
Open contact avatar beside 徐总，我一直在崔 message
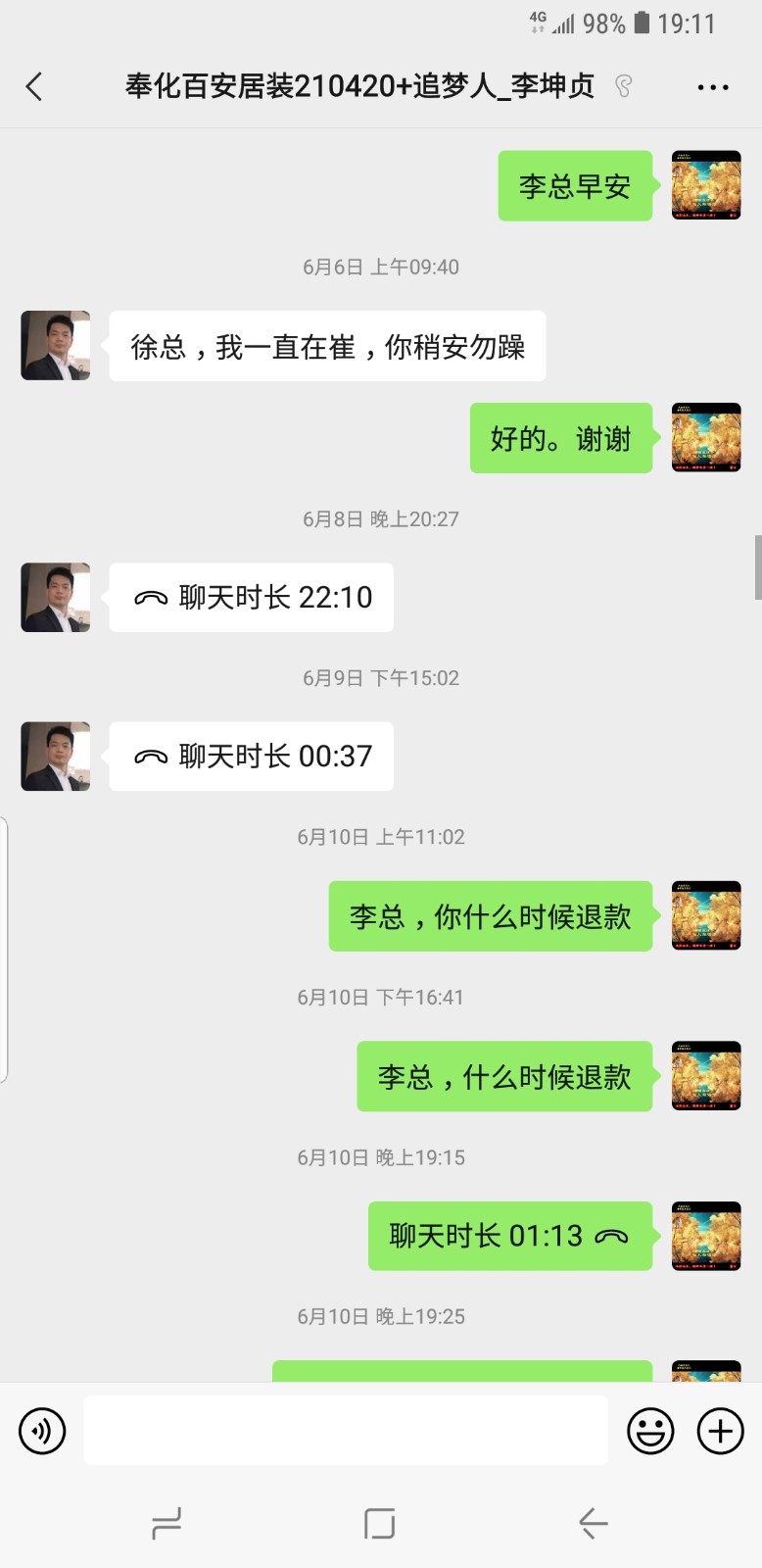point(56,346)
